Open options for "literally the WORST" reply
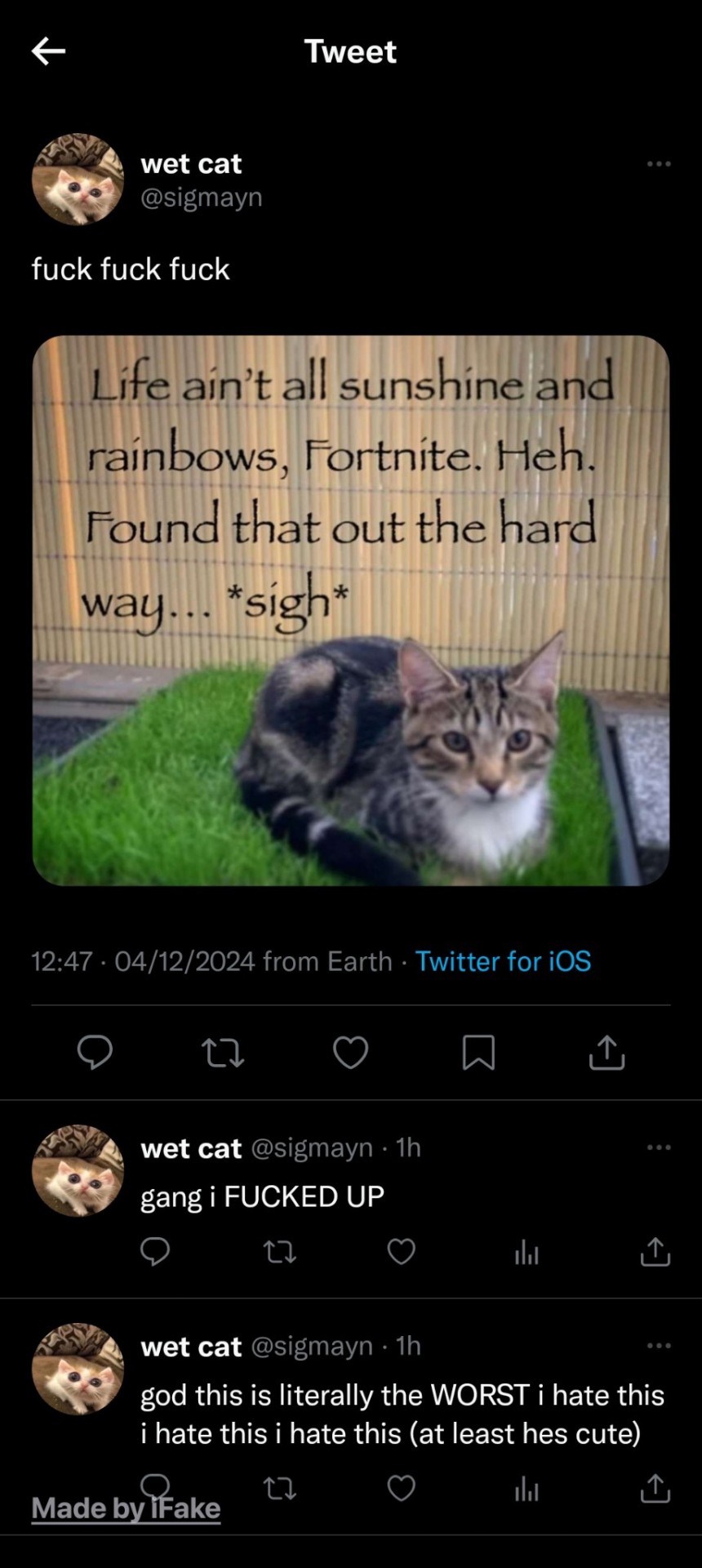 (x=658, y=1346)
